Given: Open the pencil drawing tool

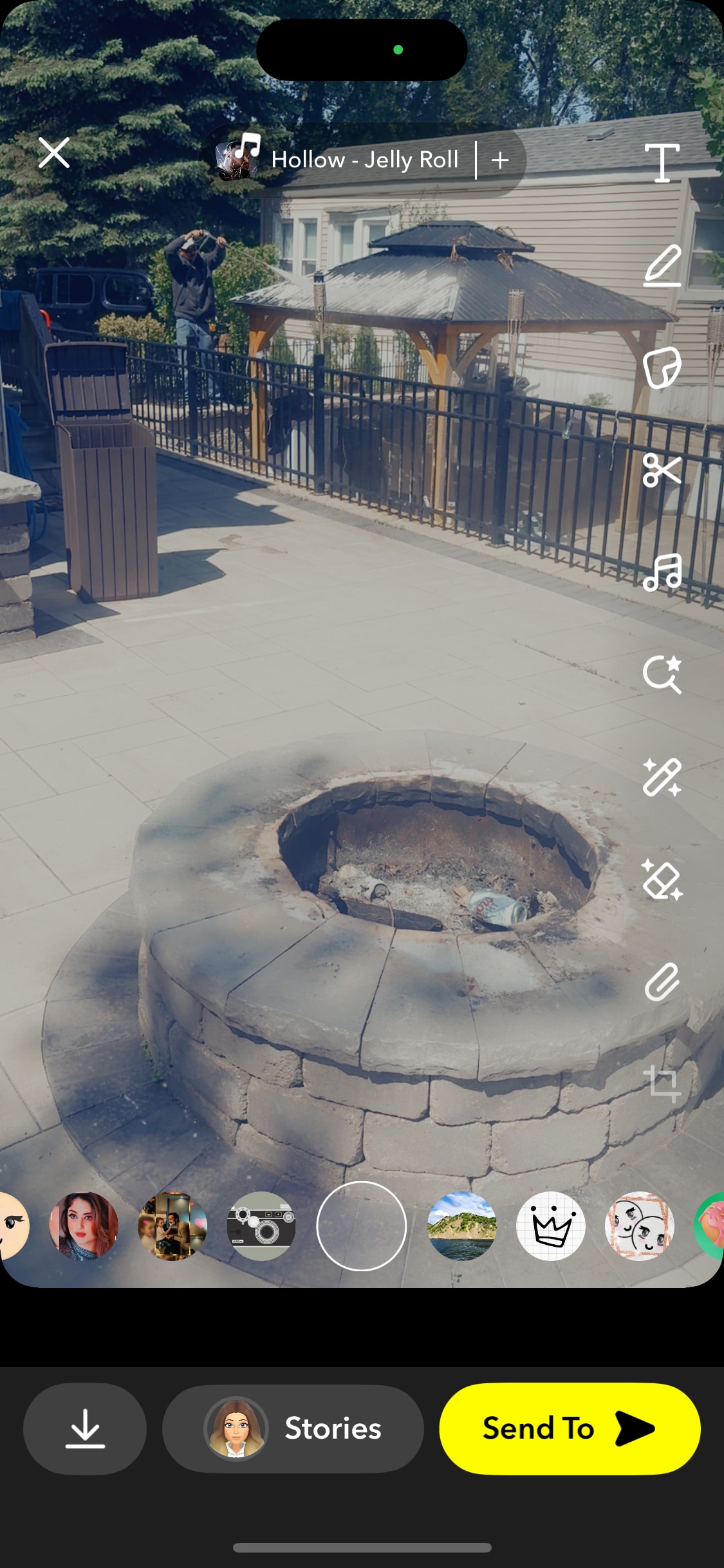Looking at the screenshot, I should [662, 265].
